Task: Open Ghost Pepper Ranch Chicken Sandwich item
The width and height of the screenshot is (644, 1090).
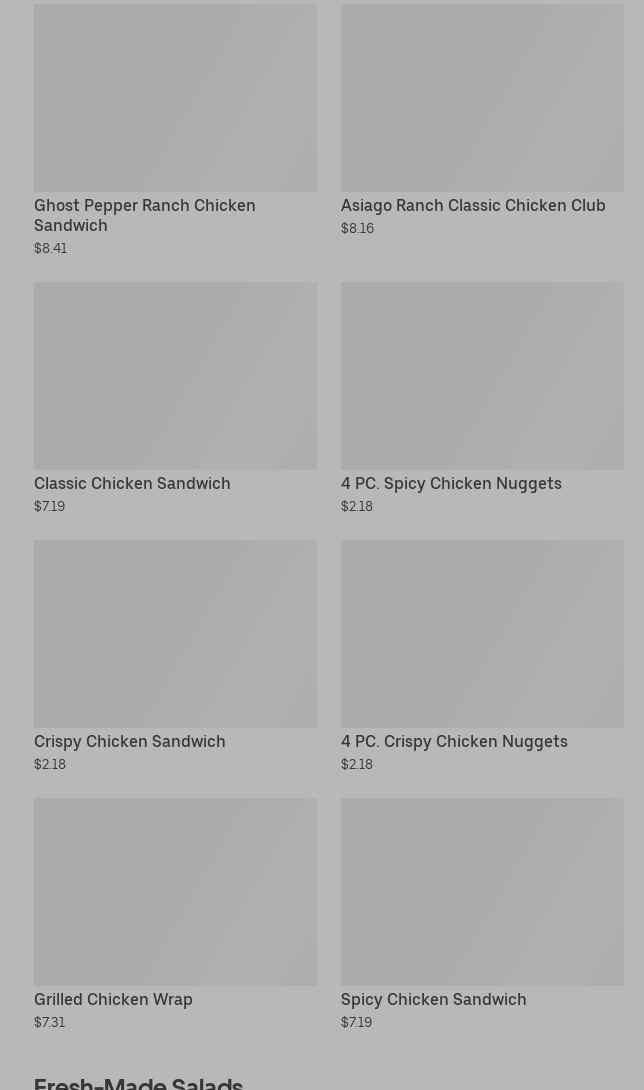Action: [175, 130]
